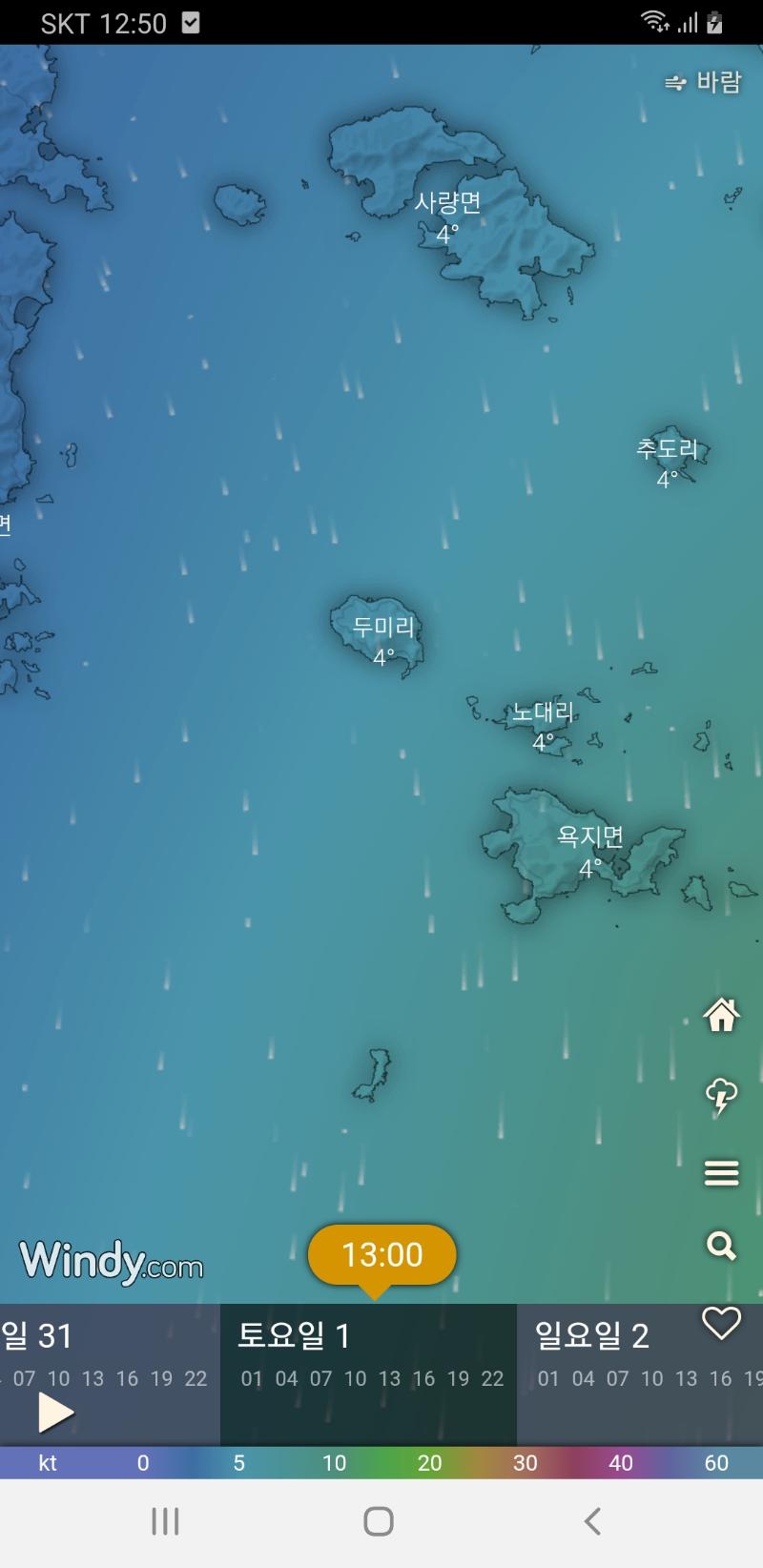This screenshot has width=763, height=1568.
Task: Open recent apps from navigation bar
Action: (x=166, y=1521)
